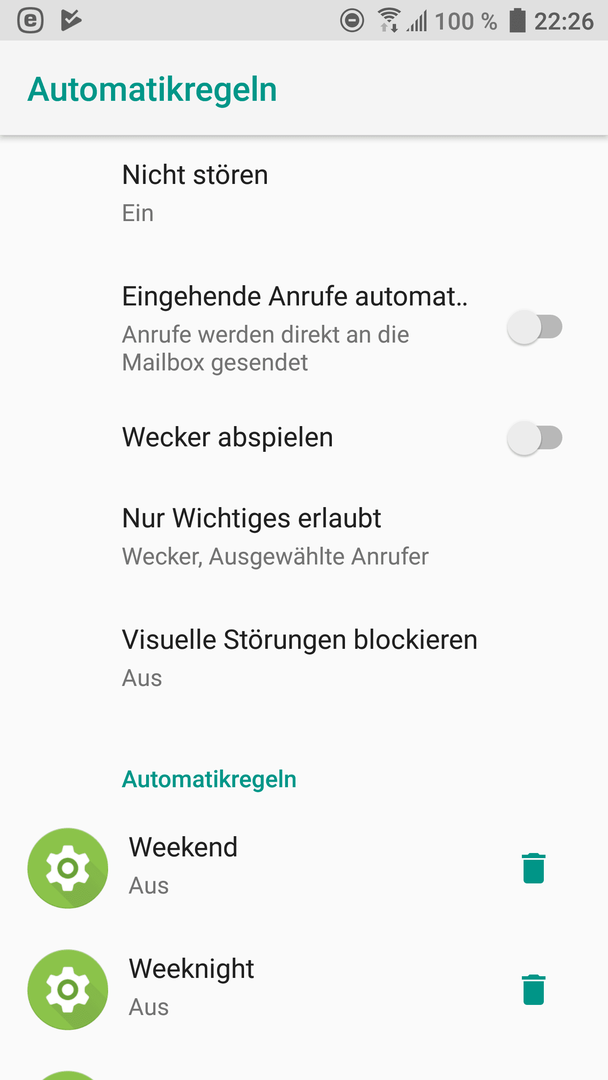
Task: Open Visuelle Störungen blockieren
Action: click(x=304, y=658)
